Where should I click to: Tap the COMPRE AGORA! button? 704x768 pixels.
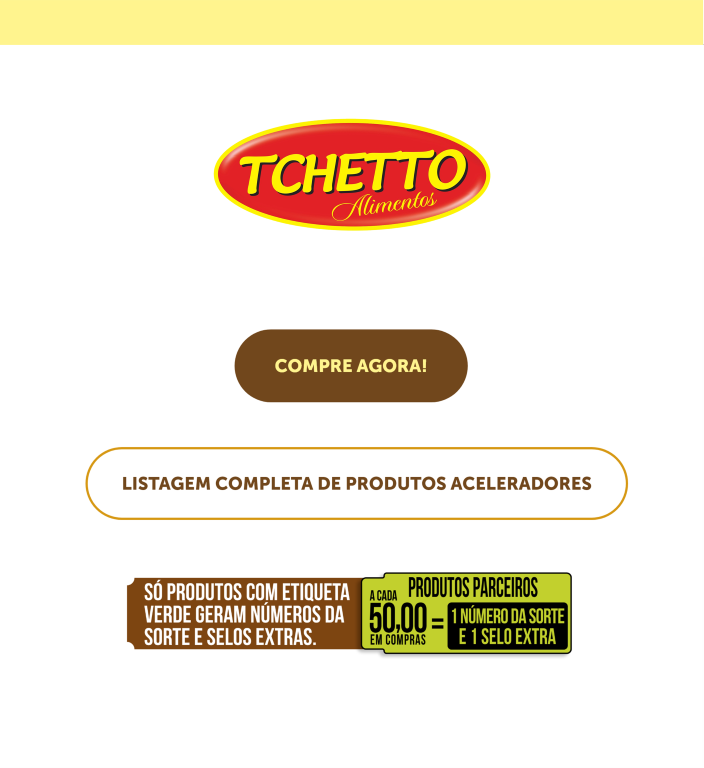[351, 366]
